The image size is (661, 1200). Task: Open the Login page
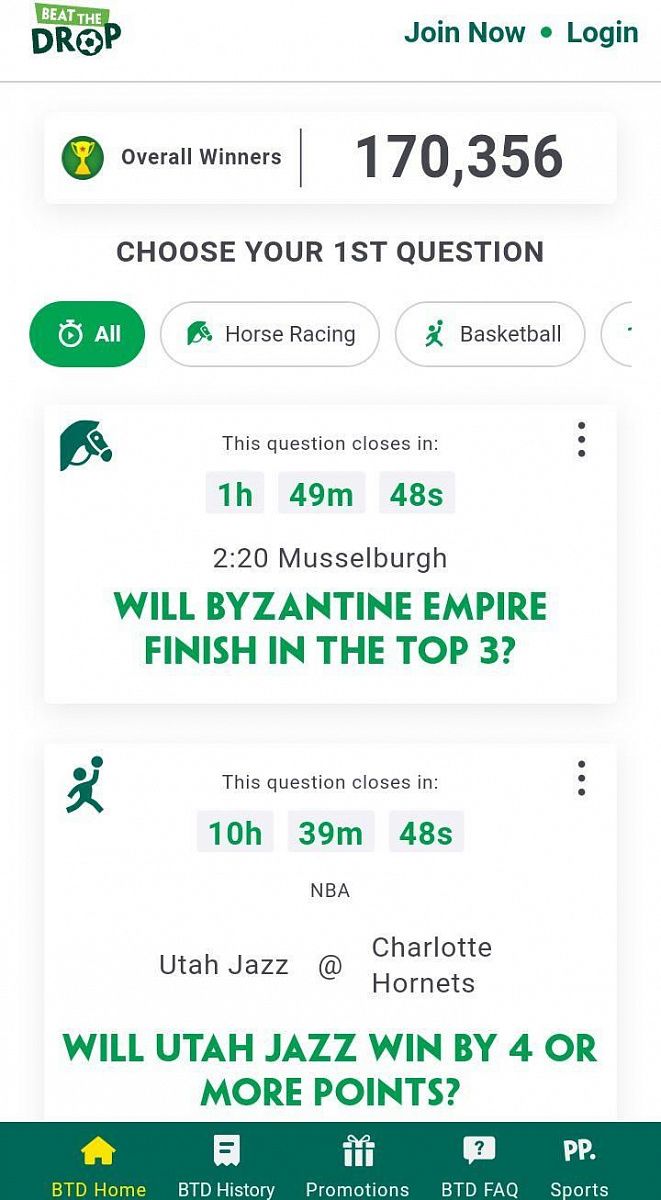[602, 33]
